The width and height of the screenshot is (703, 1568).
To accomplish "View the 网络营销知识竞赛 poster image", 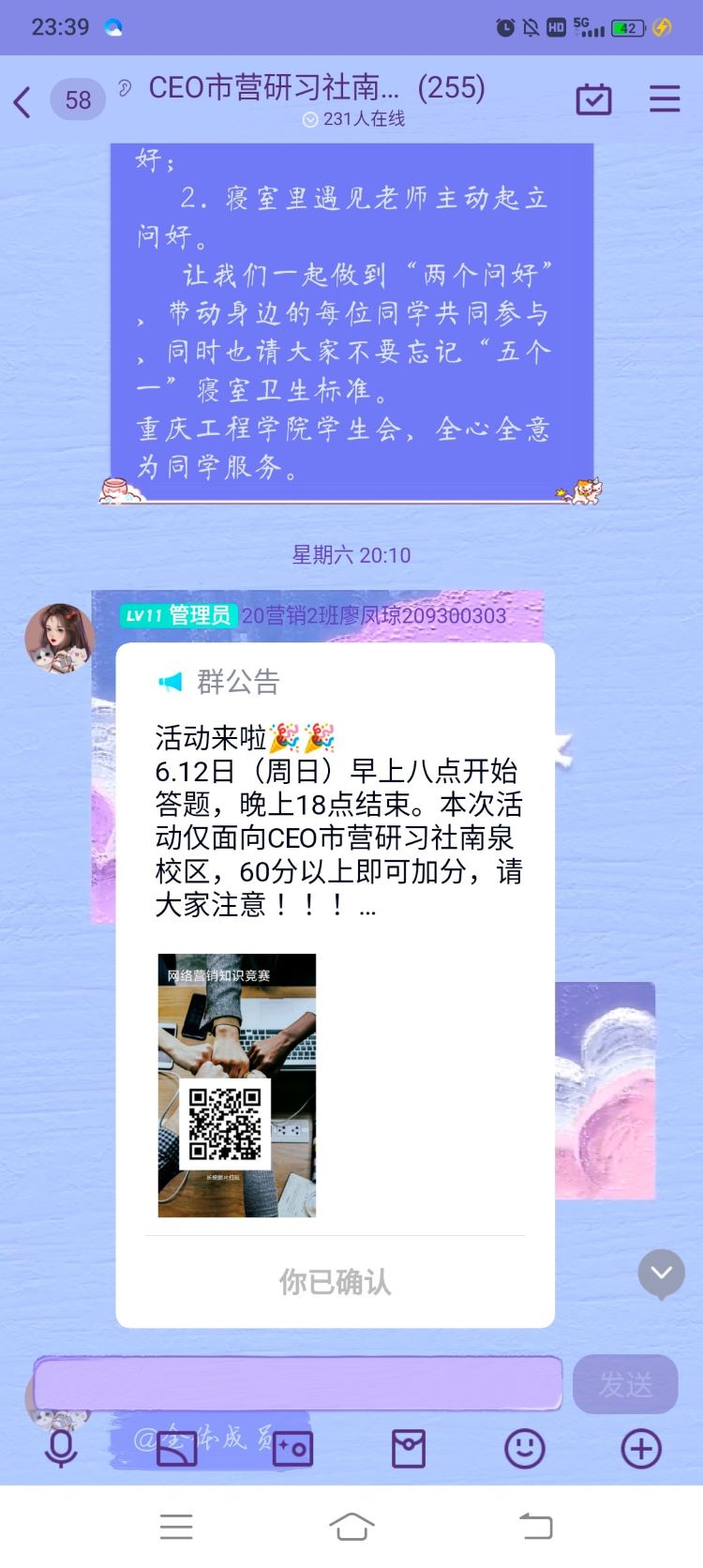I will point(237,1085).
